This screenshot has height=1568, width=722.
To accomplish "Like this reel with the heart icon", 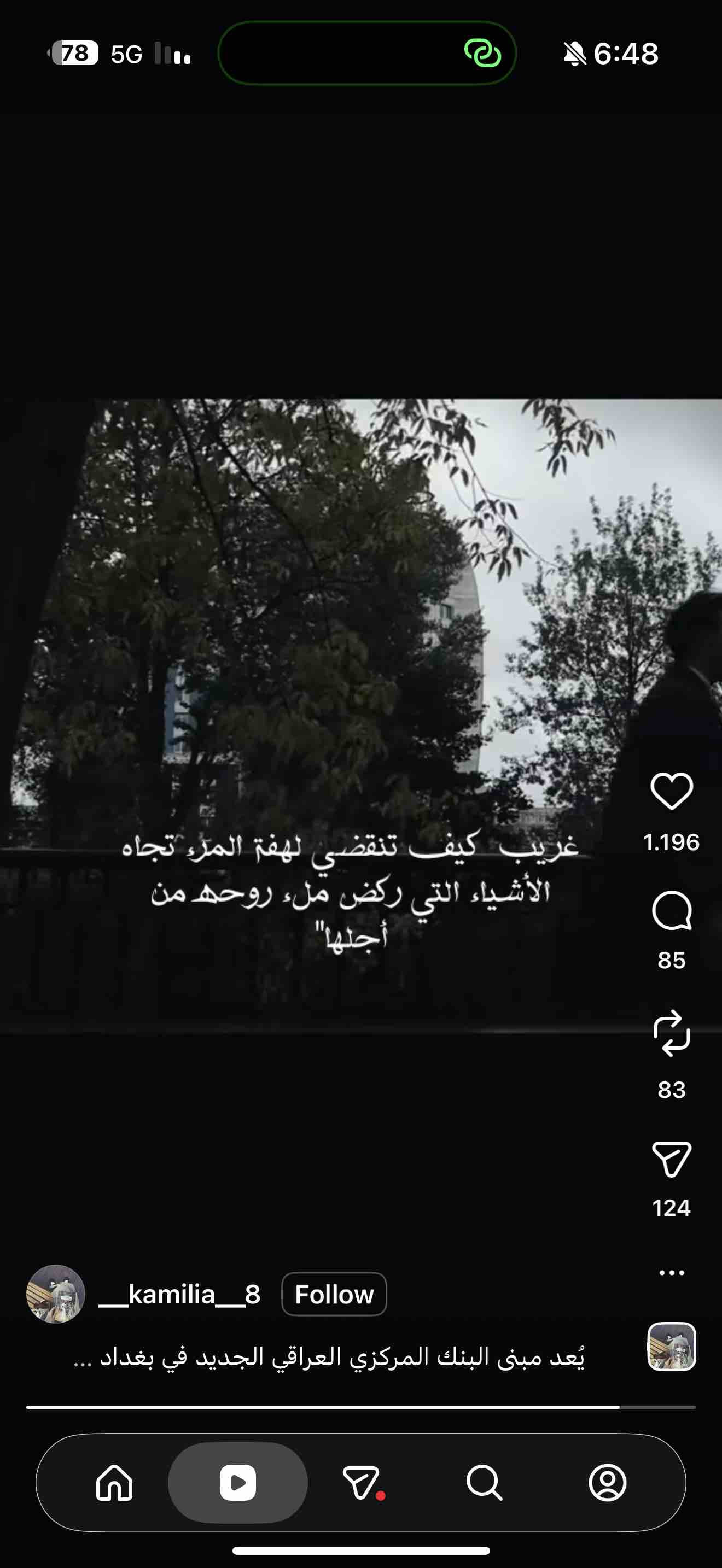I will (672, 791).
